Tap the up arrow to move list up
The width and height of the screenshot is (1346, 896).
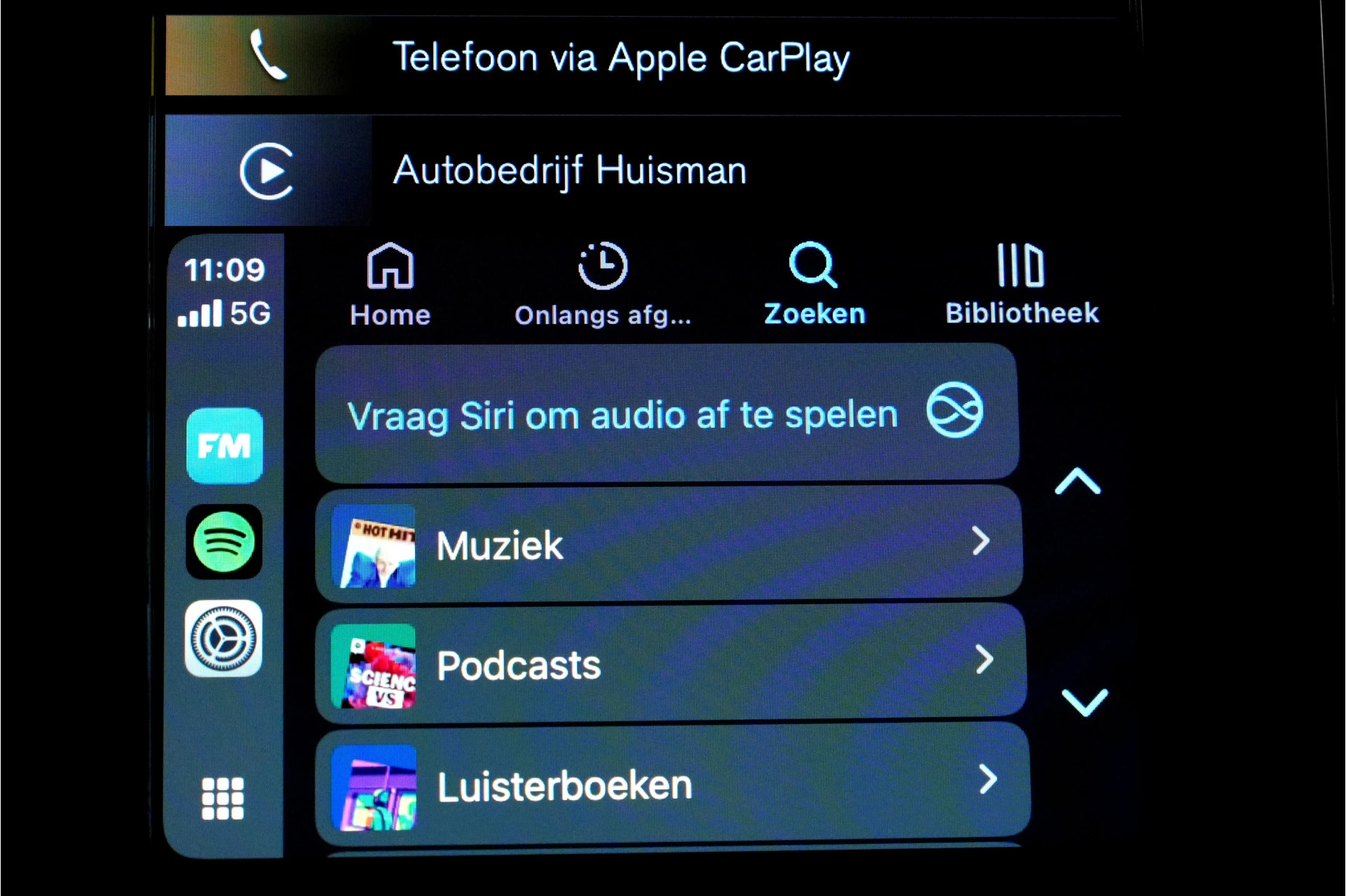1078,482
